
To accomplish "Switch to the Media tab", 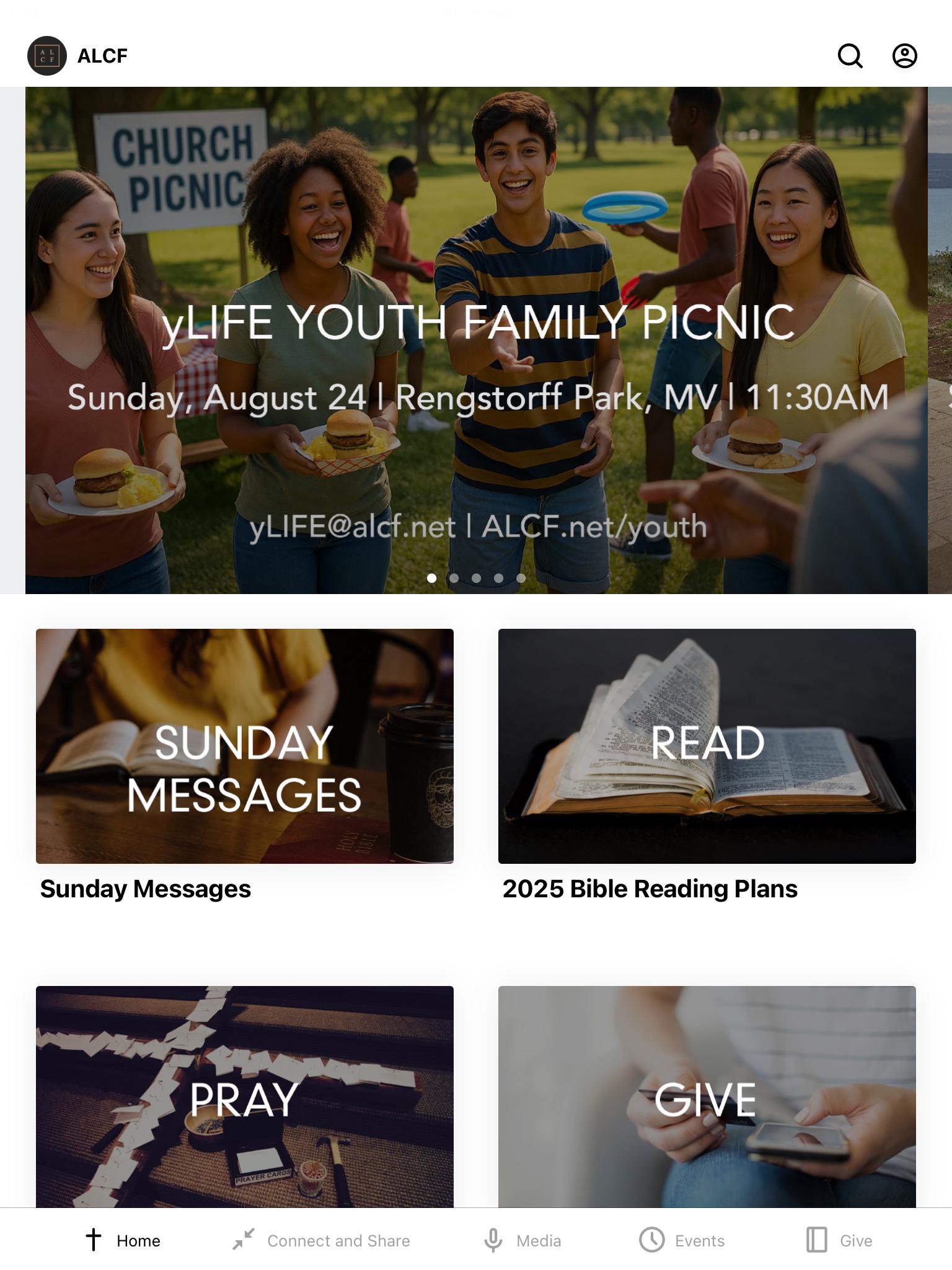I will tap(522, 1240).
